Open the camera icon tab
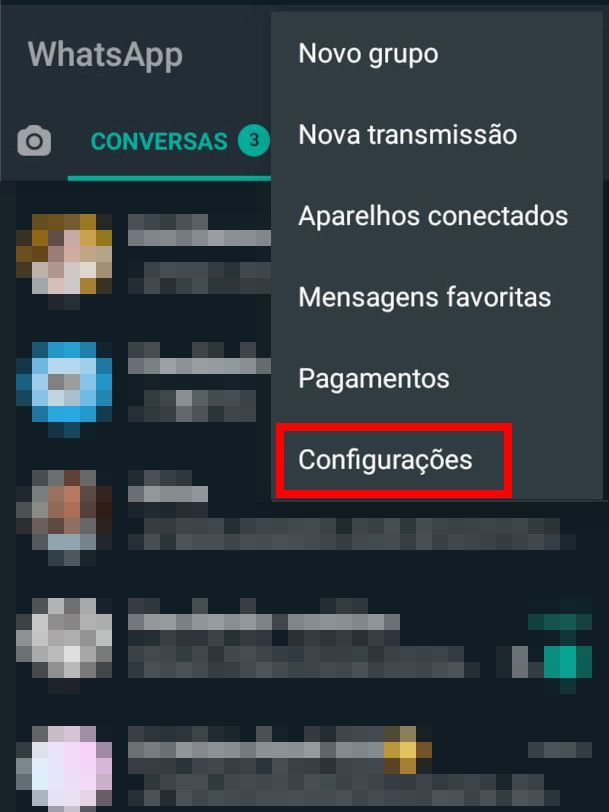Image resolution: width=609 pixels, height=812 pixels. [34, 142]
